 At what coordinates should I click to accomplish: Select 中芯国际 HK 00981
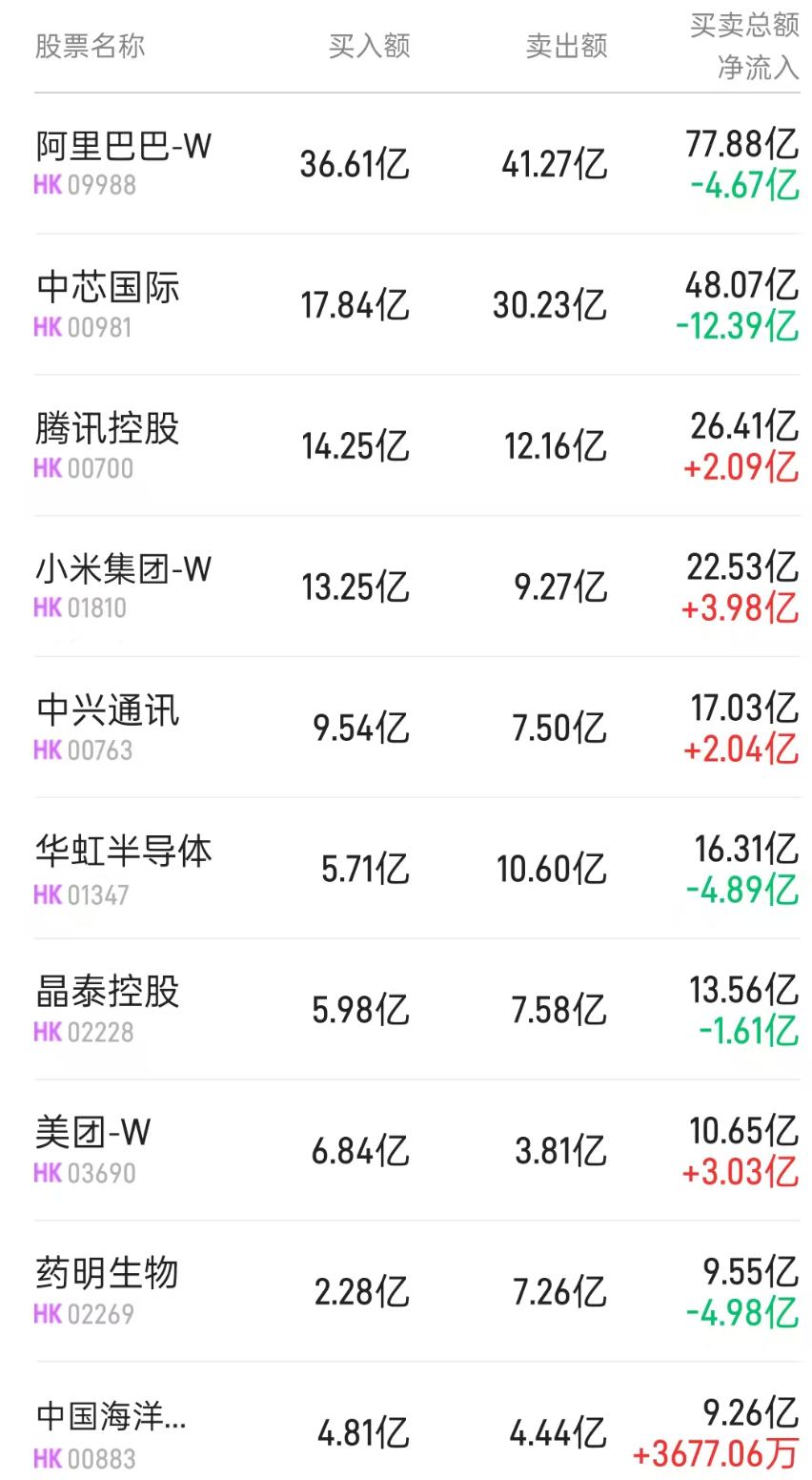point(105,289)
